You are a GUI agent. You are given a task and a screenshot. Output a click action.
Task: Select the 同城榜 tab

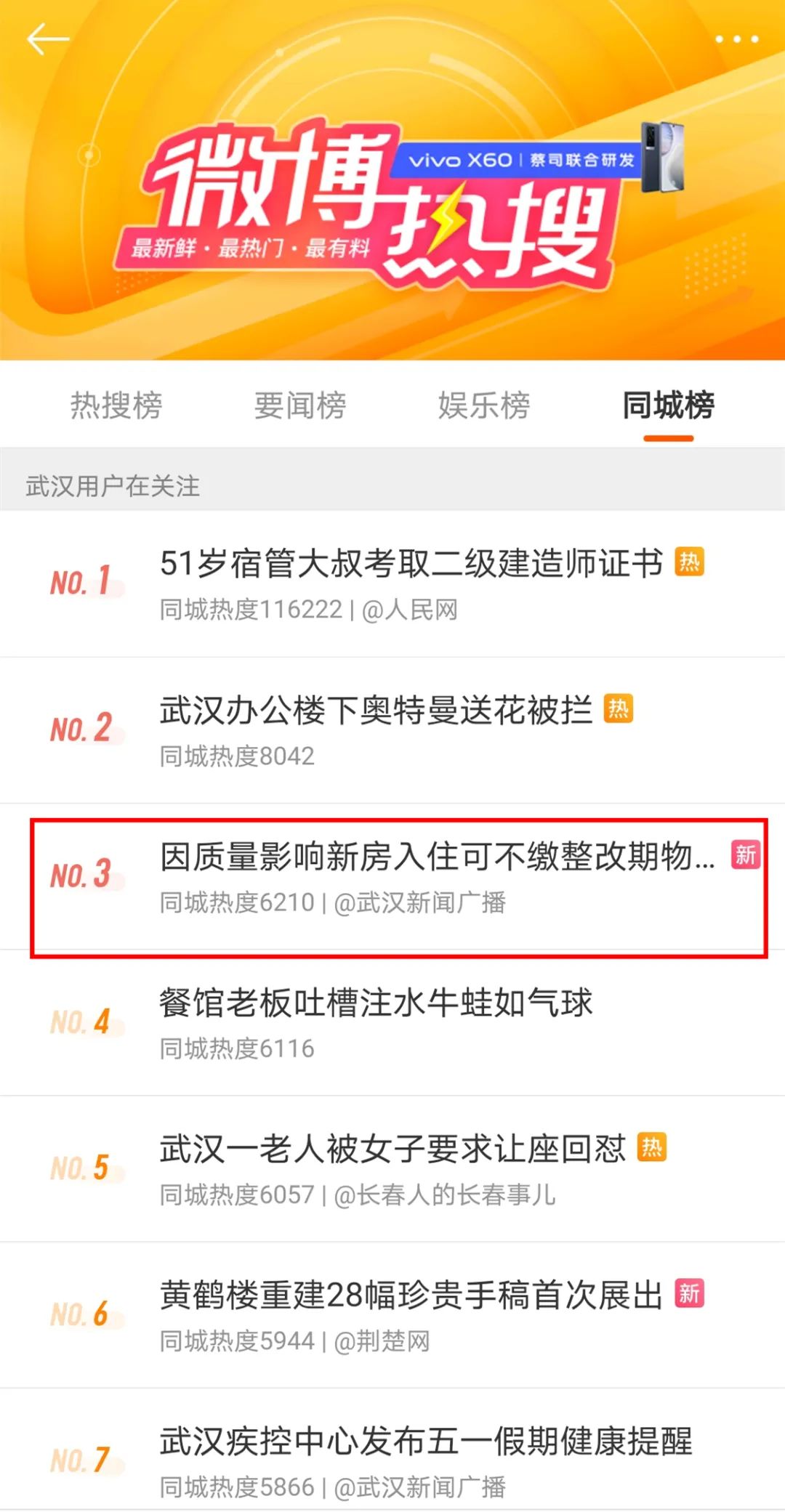[668, 405]
